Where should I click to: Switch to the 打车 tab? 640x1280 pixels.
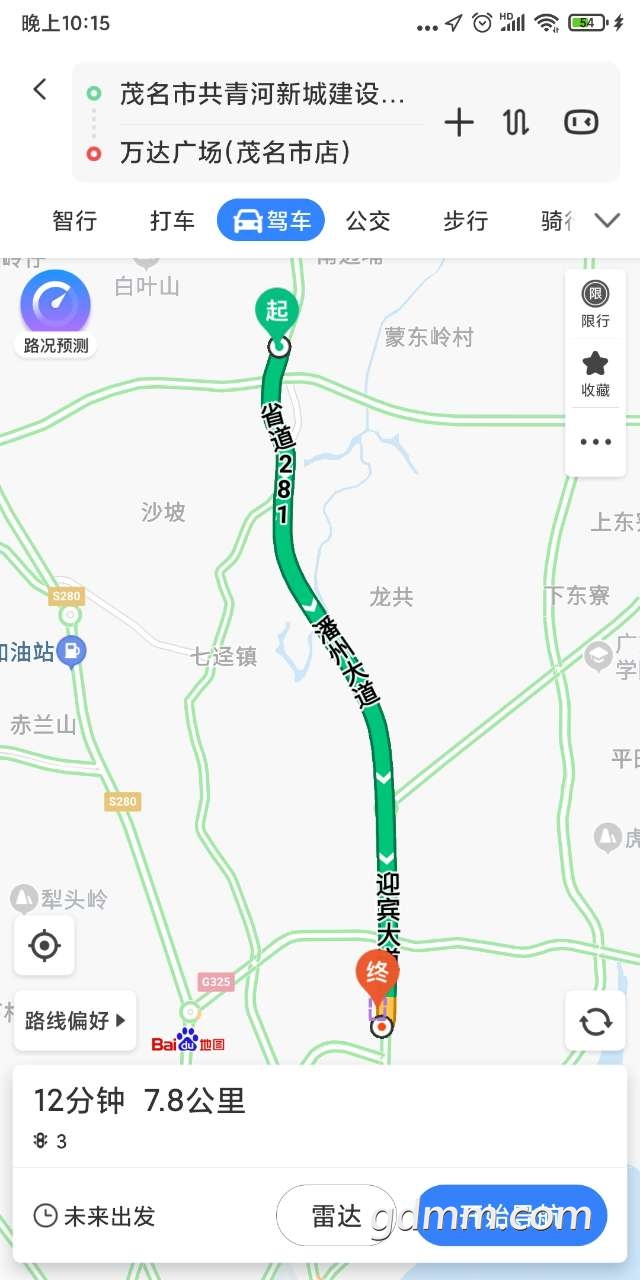pos(172,221)
